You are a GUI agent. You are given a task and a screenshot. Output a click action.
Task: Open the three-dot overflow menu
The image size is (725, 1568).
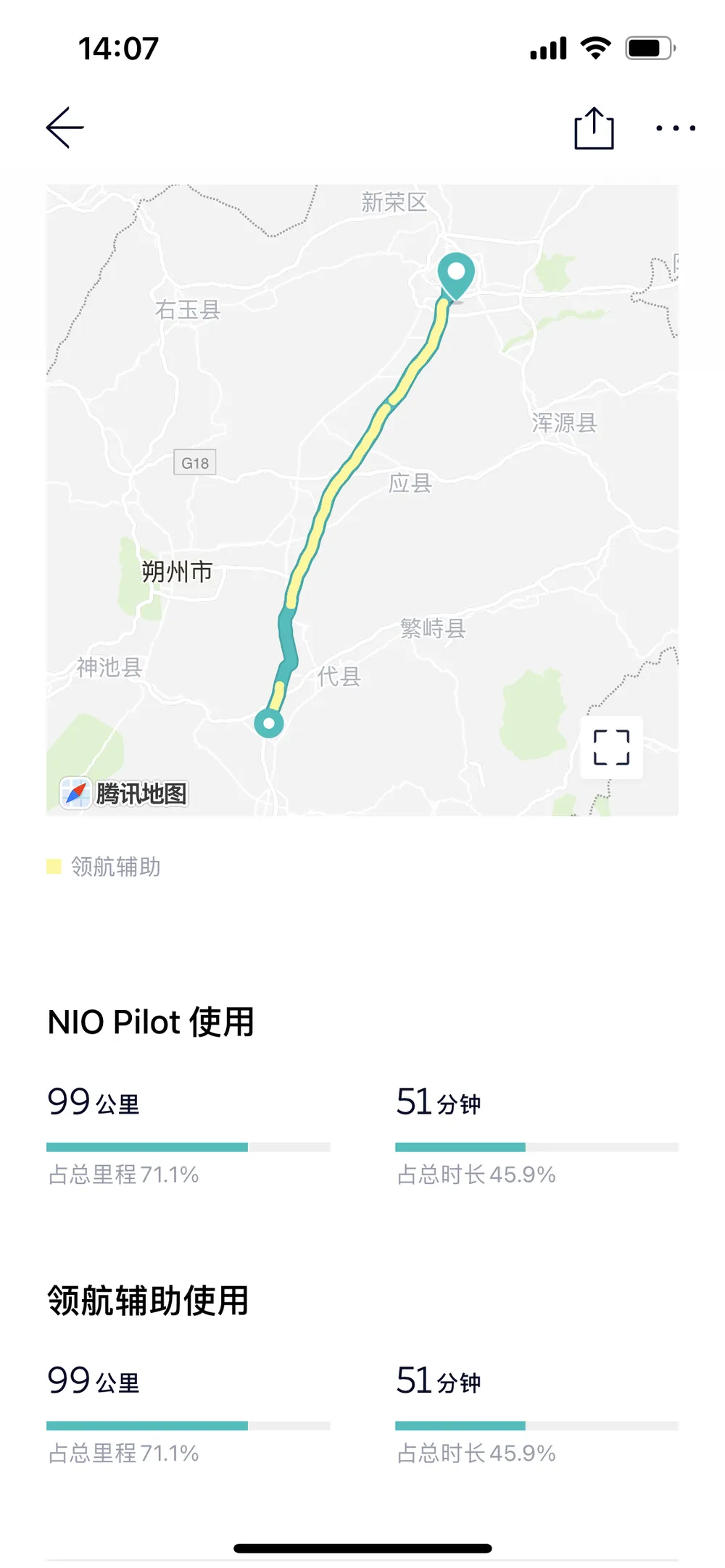(x=675, y=128)
